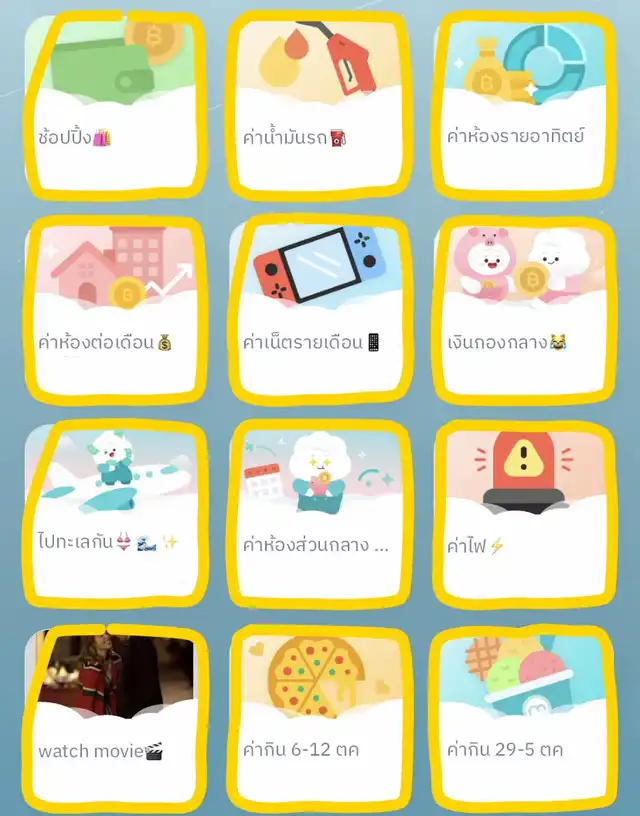The image size is (640, 816).
Task: Open the watch movie pocket
Action: click(112, 718)
